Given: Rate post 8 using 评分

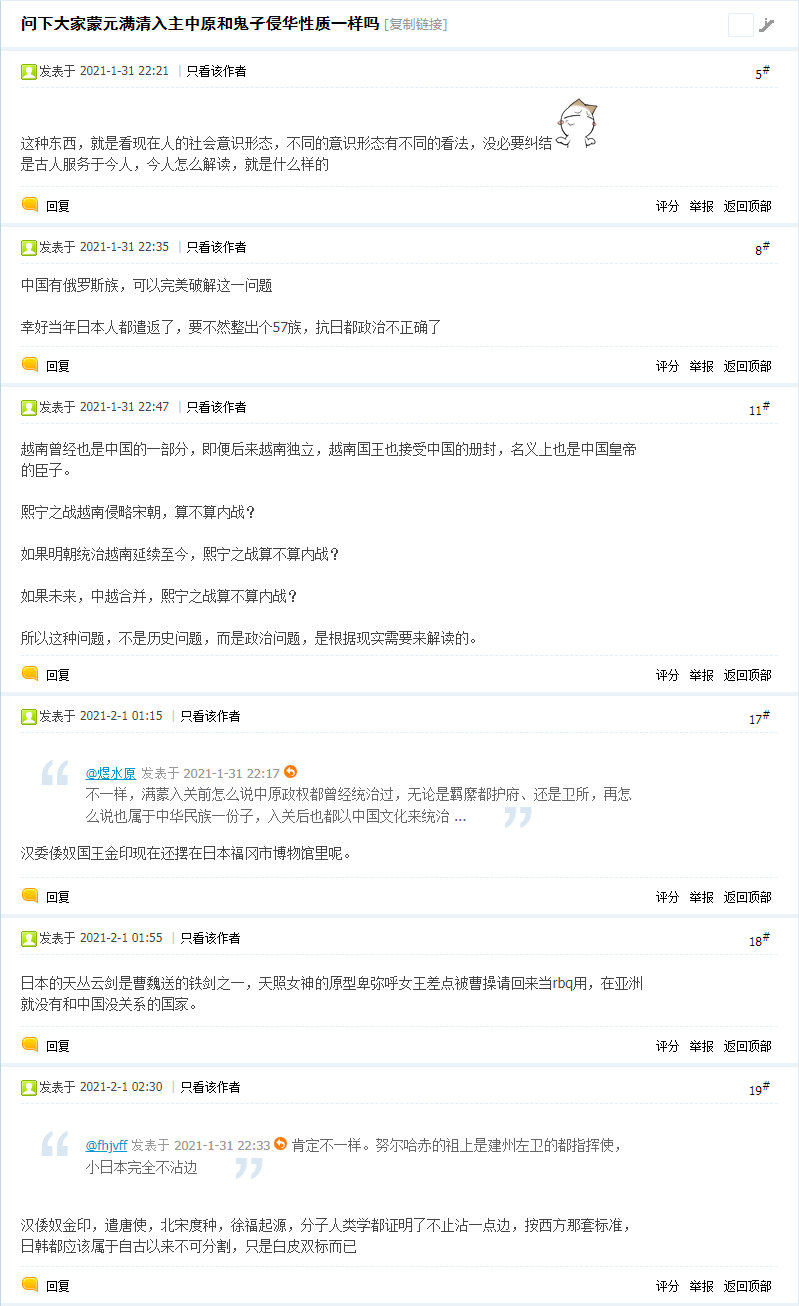Looking at the screenshot, I should 667,366.
